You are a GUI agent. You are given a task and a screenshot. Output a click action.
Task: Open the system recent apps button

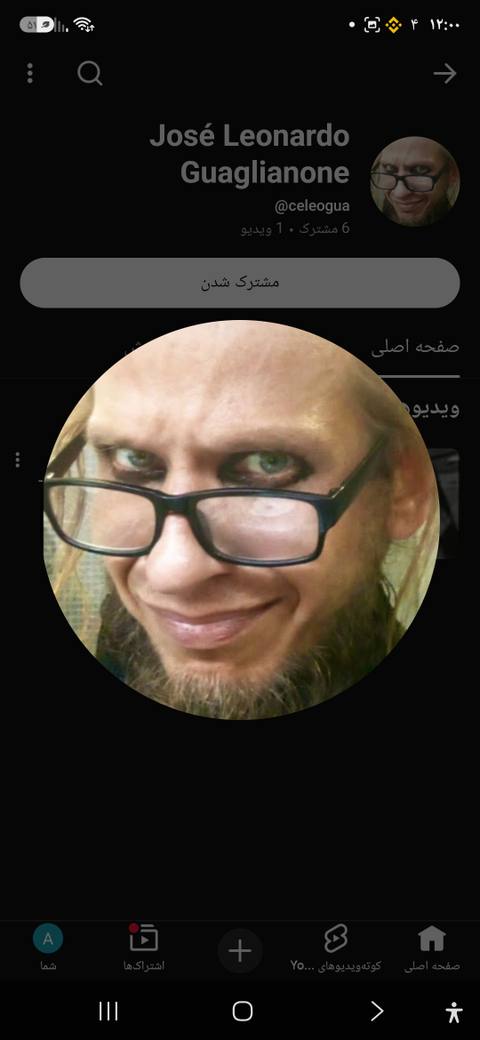coord(108,1011)
